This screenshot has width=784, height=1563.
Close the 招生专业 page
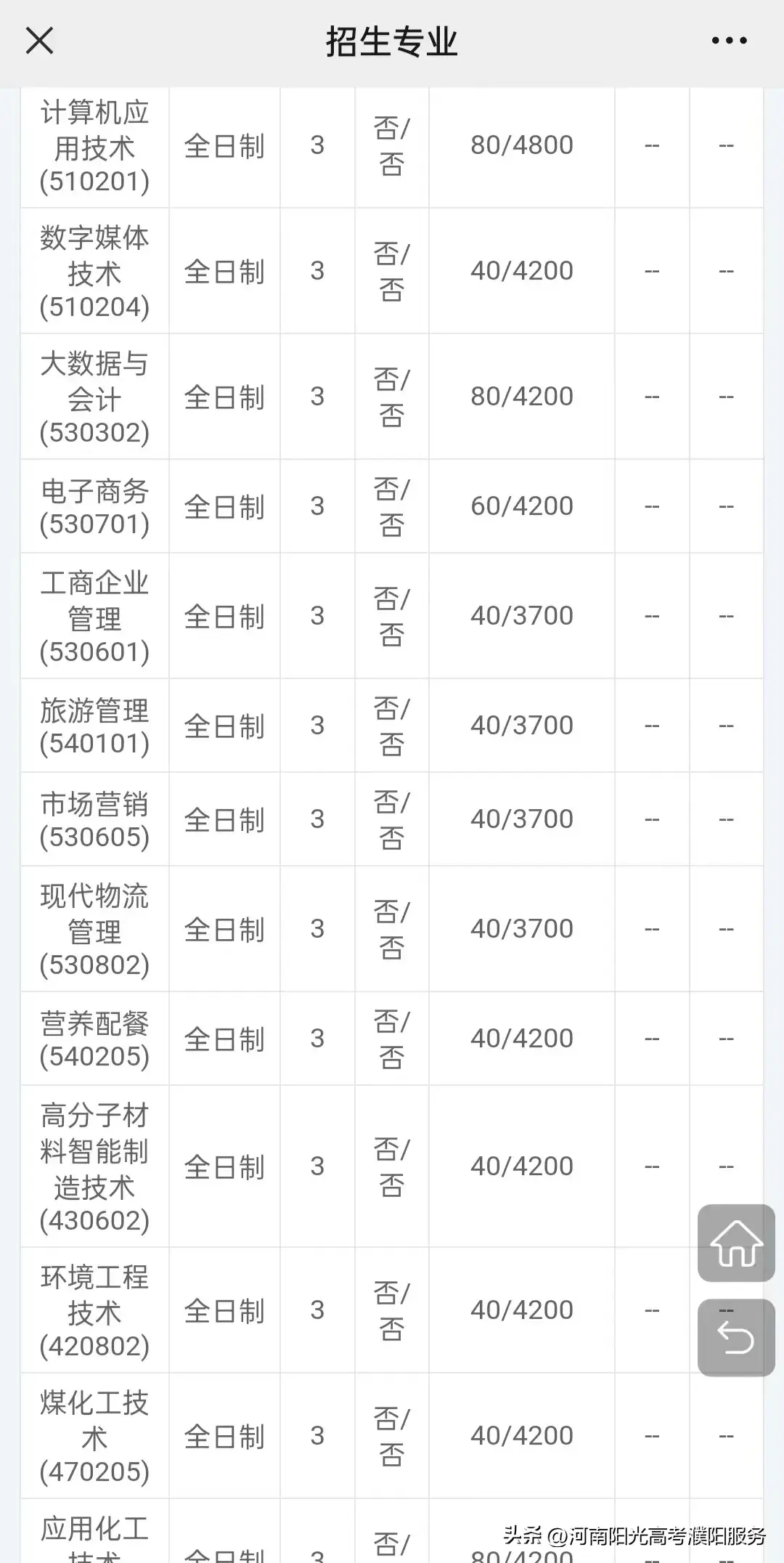pos(39,41)
